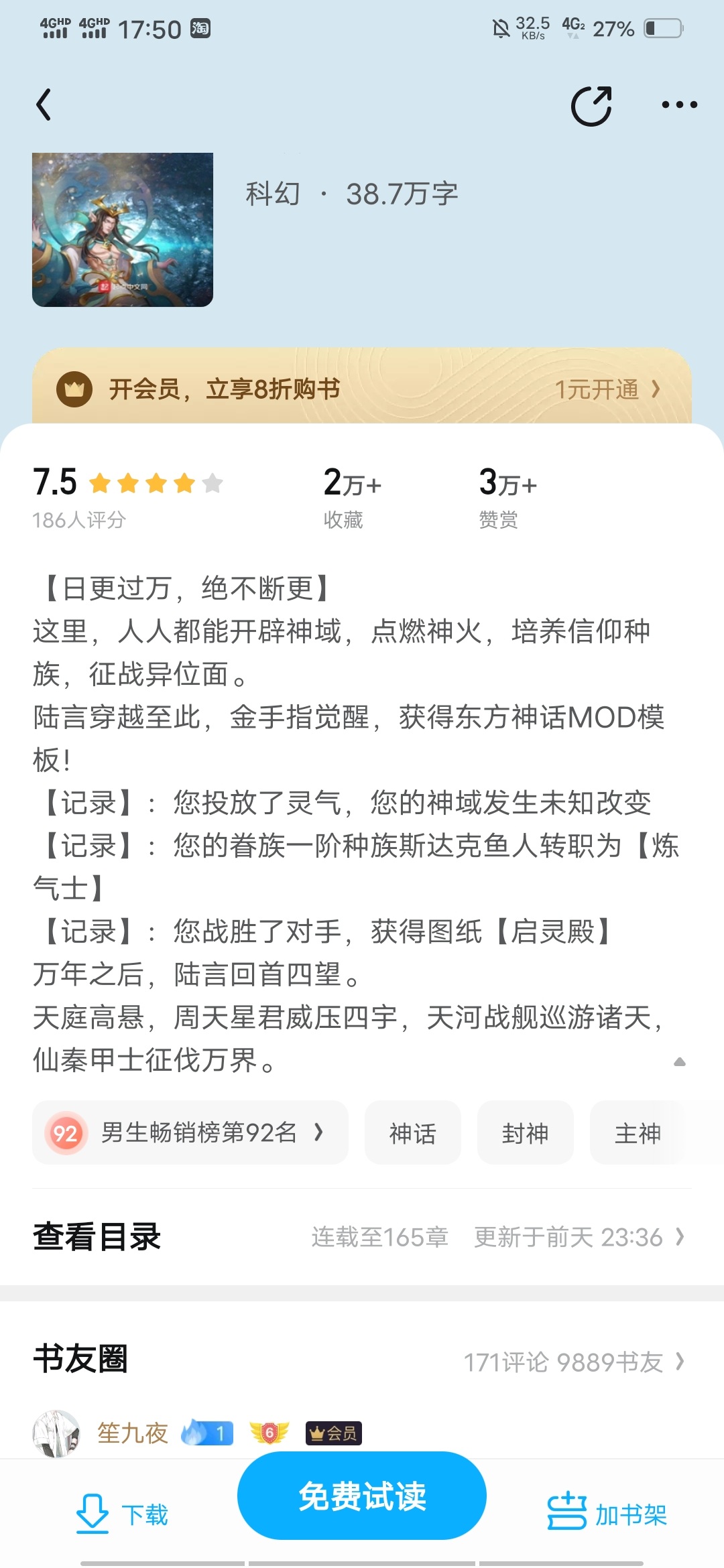
Task: Collapse the book description
Action: (679, 1062)
